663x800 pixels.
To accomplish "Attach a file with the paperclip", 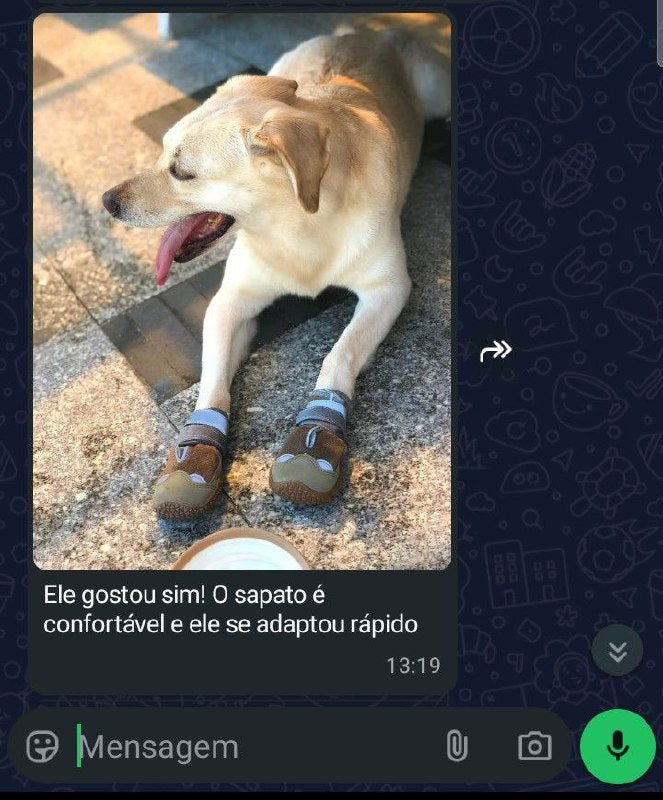I will (x=456, y=746).
